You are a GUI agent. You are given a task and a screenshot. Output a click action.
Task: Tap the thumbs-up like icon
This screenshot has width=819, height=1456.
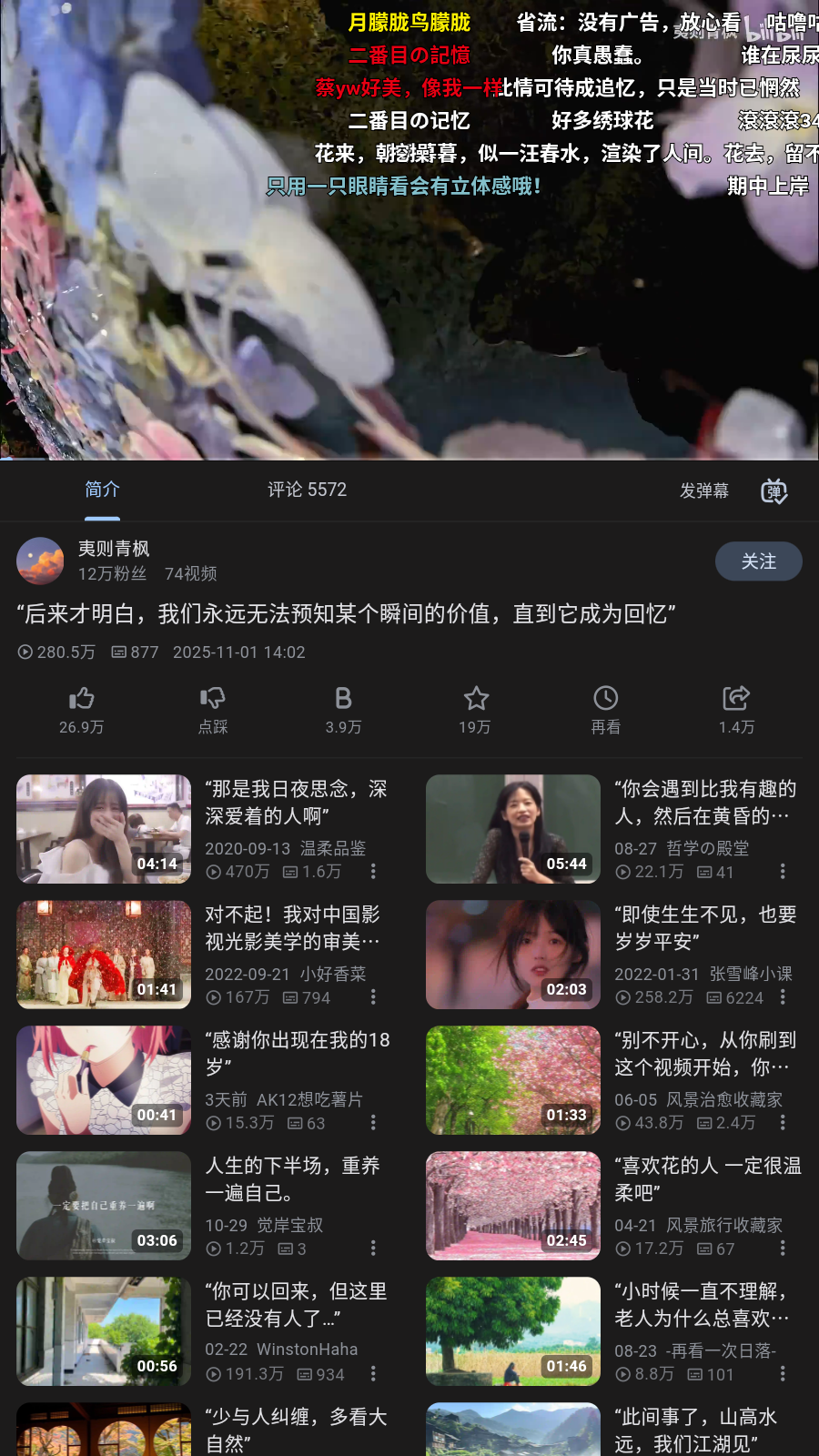[82, 699]
